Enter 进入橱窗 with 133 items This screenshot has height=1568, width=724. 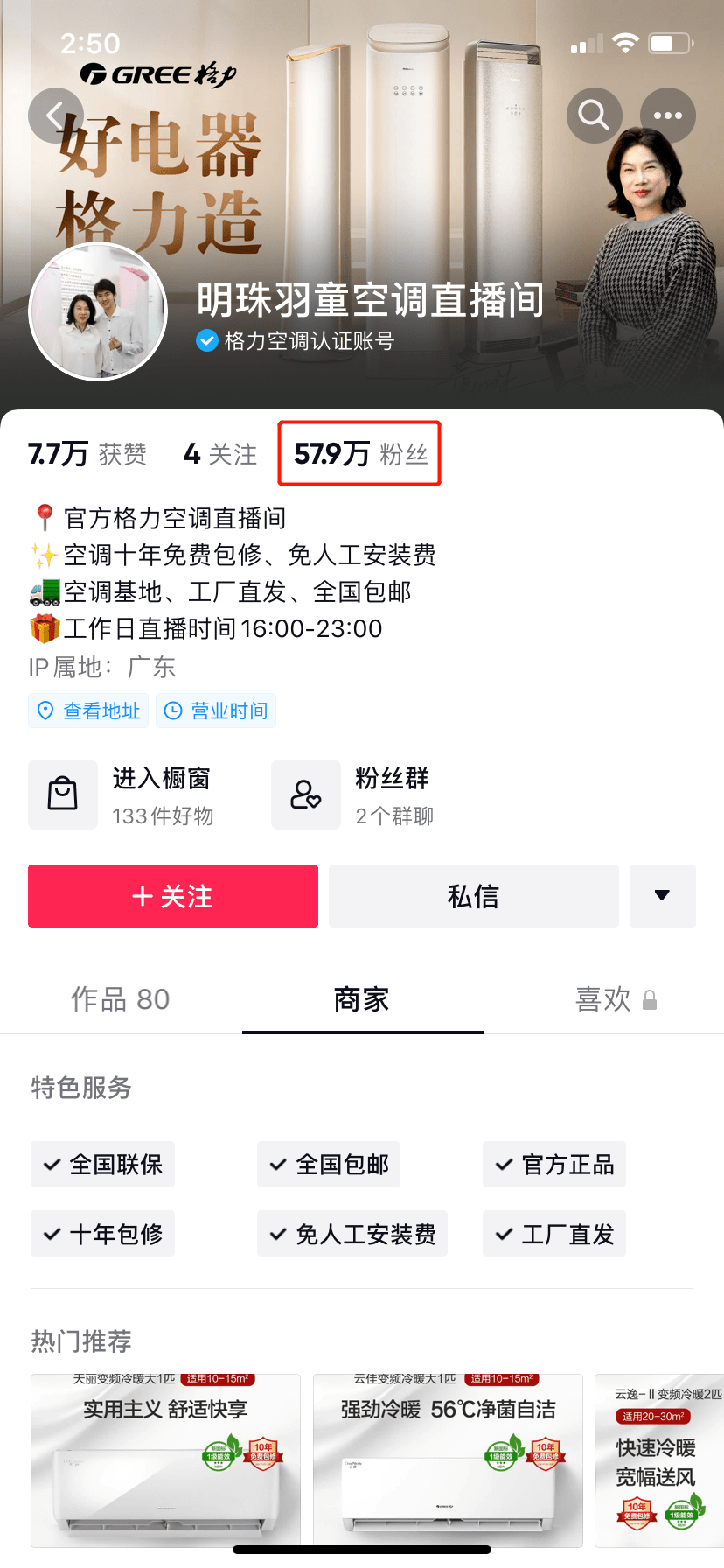pyautogui.click(x=131, y=794)
